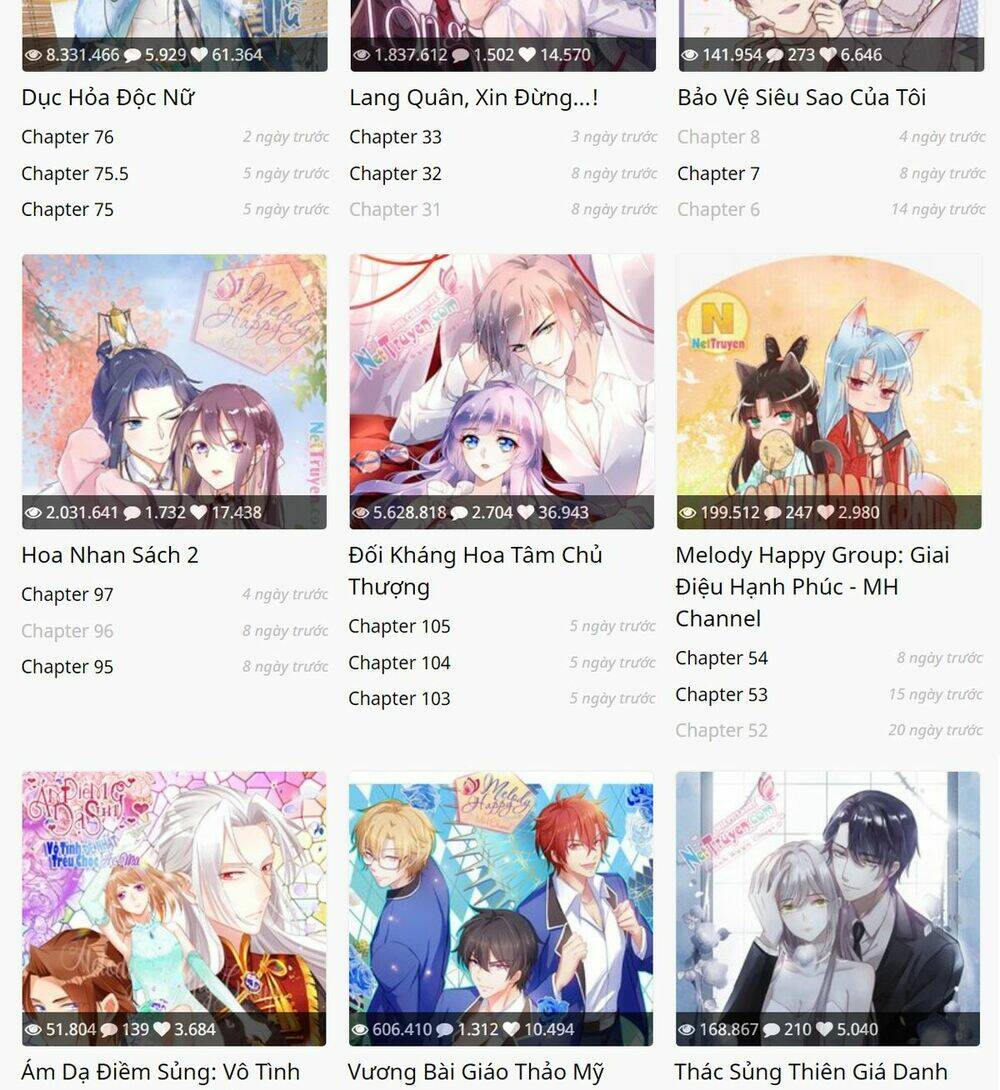Viewport: 1000px width, 1090px height.
Task: Open Chapter 103 of Đối Kháng Hoa Tâm
Action: click(399, 699)
